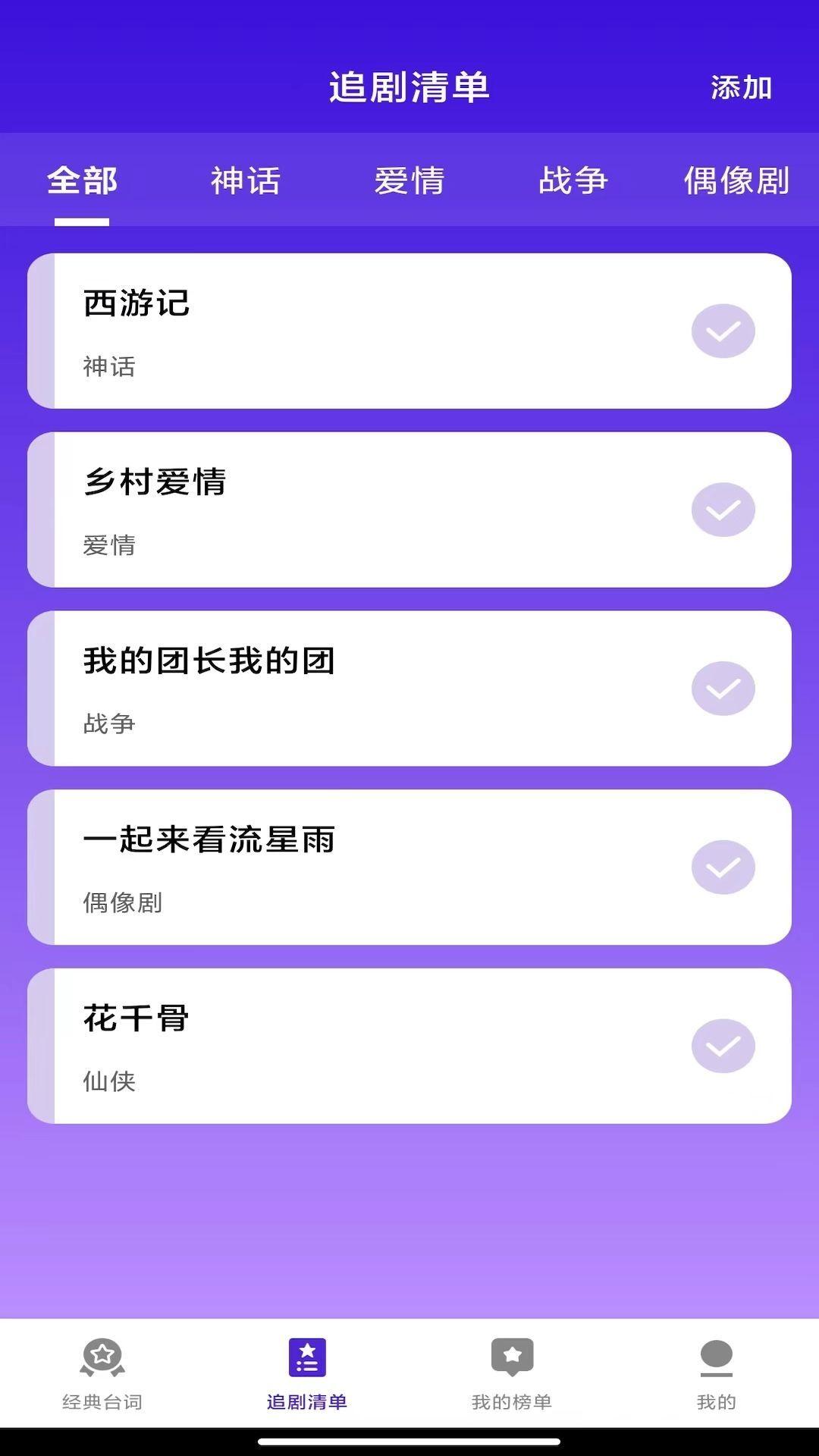The height and width of the screenshot is (1456, 819).
Task: Select the 全部 tab to show all dramas
Action: click(81, 180)
